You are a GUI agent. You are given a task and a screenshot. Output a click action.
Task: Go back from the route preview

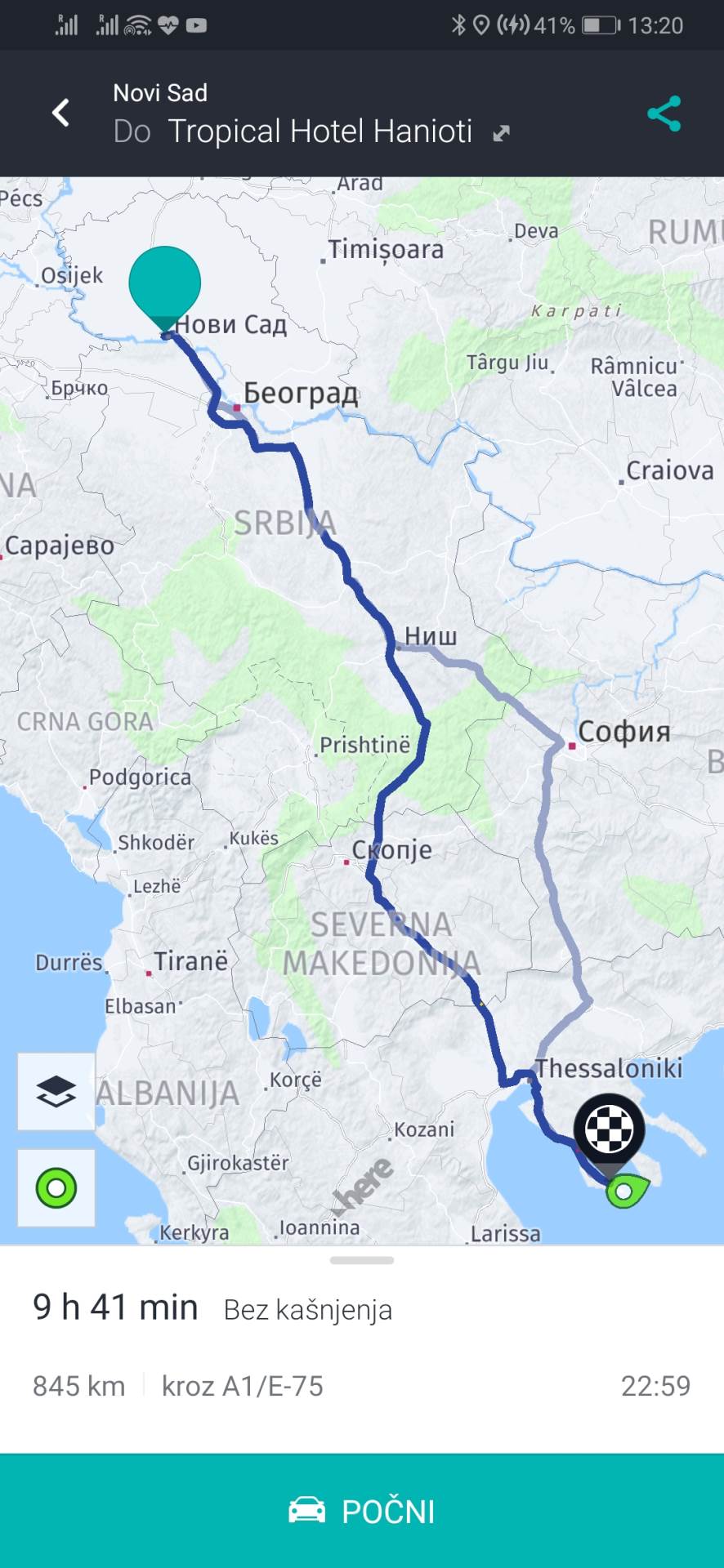[60, 113]
